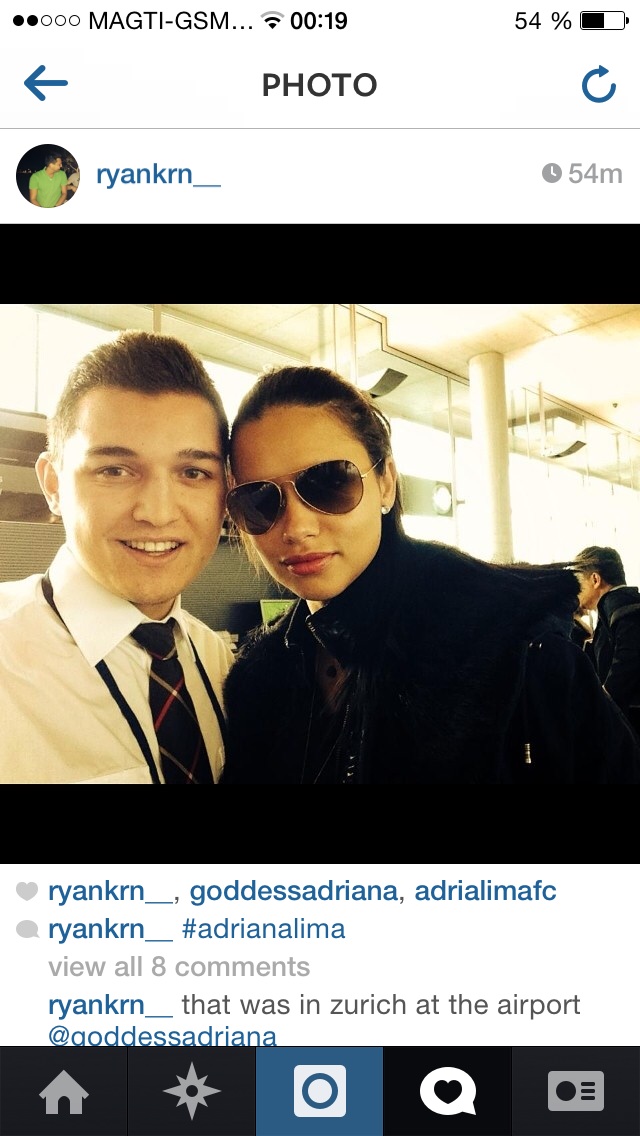Open goddessadriana's profile from likes
Viewport: 640px width, 1136px height.
tap(294, 891)
